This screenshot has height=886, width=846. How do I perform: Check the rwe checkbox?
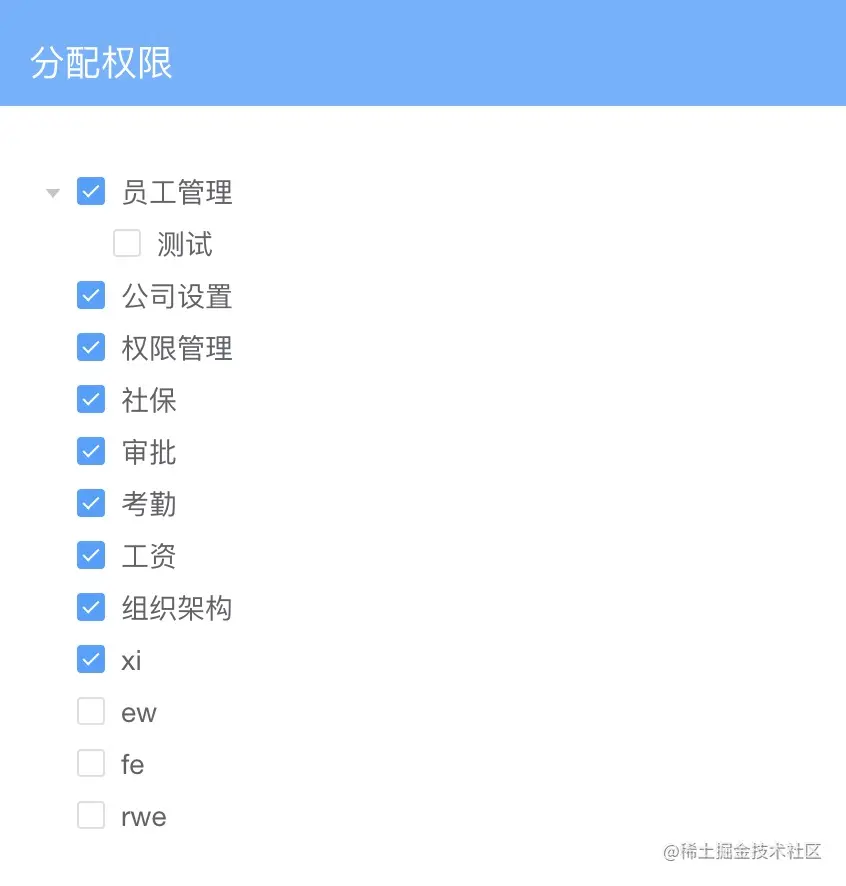[x=91, y=815]
